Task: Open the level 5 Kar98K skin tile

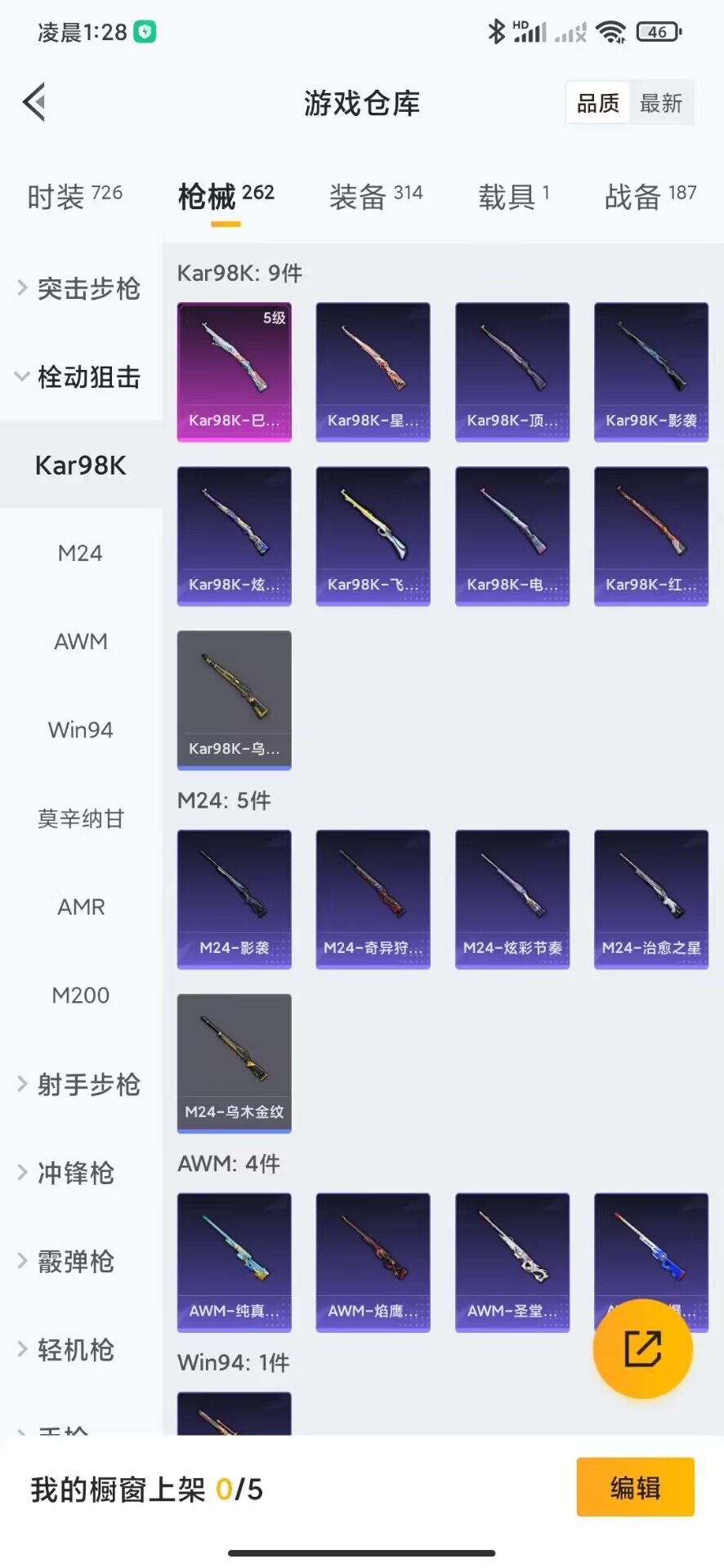Action: (x=235, y=372)
